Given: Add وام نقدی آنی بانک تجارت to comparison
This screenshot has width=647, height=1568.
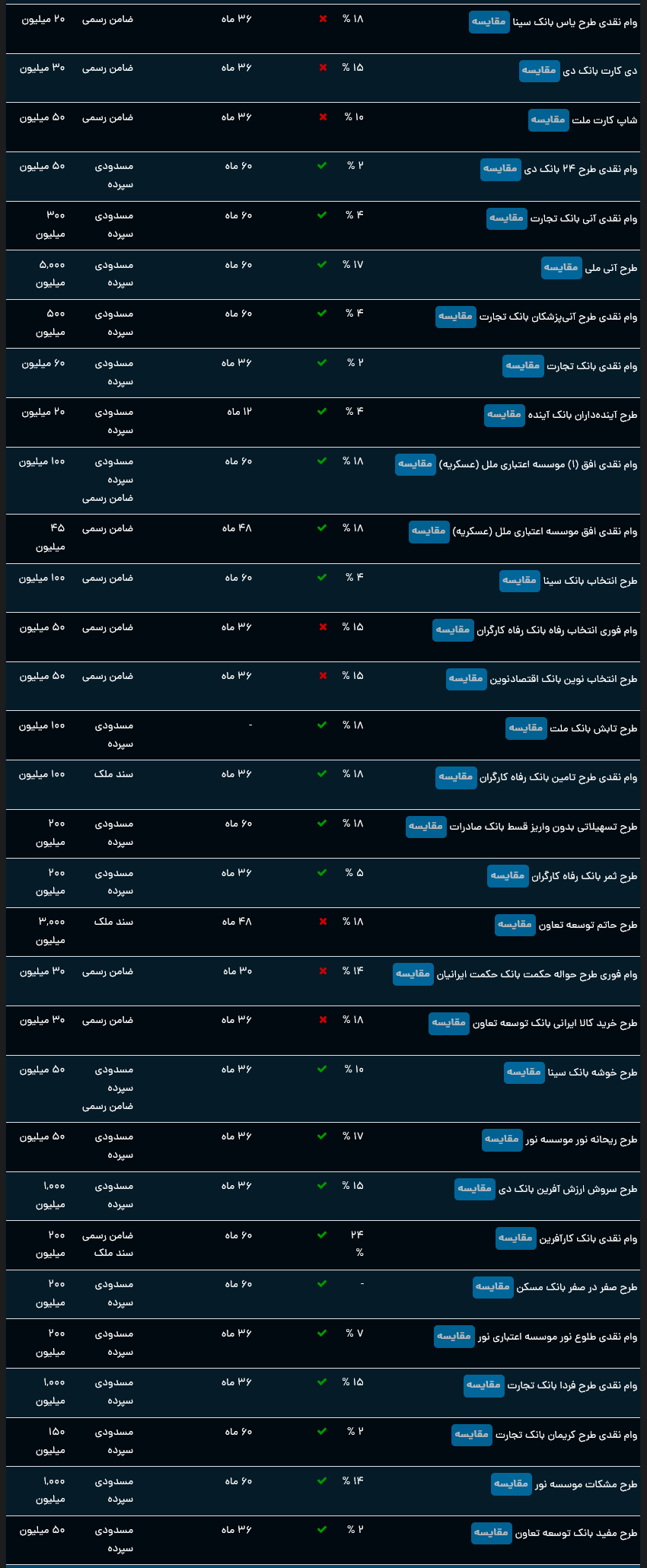Looking at the screenshot, I should [506, 218].
